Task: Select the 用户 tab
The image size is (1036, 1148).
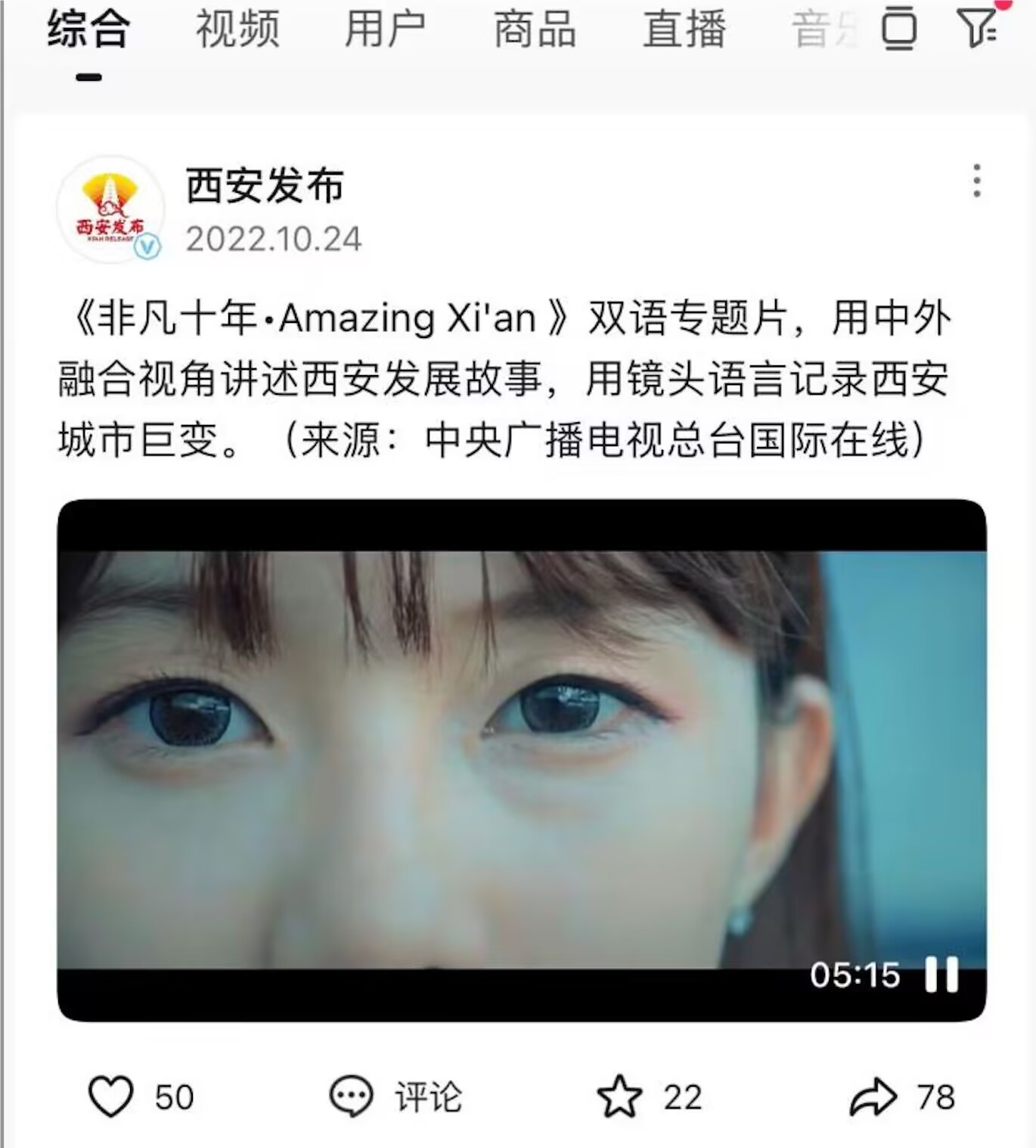Action: pyautogui.click(x=385, y=29)
